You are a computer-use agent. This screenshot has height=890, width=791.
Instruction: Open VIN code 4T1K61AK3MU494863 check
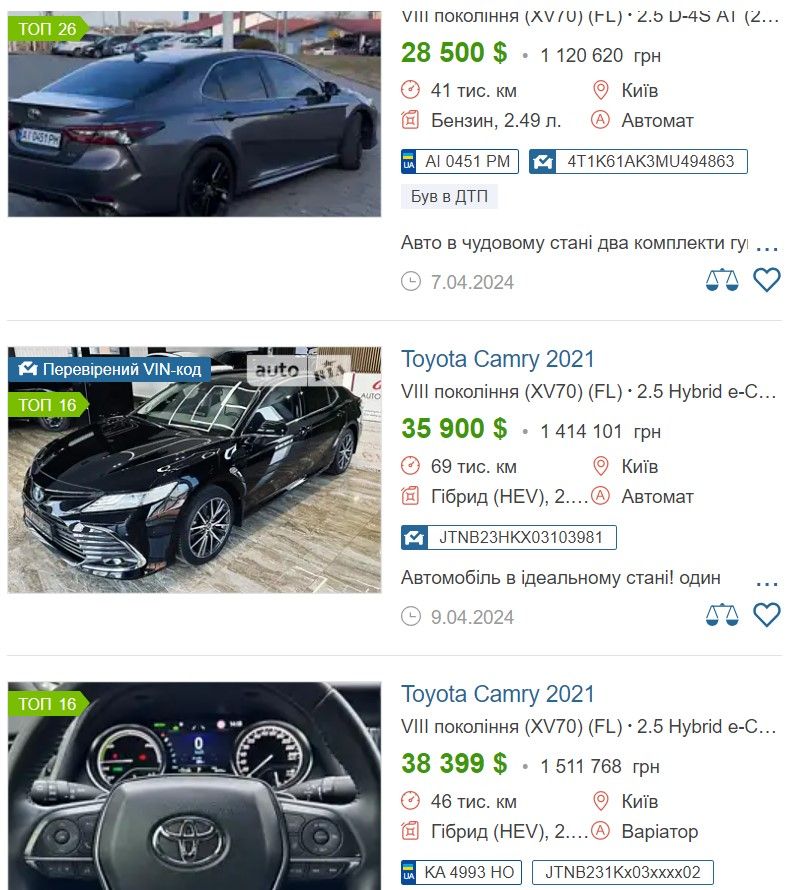[x=637, y=161]
